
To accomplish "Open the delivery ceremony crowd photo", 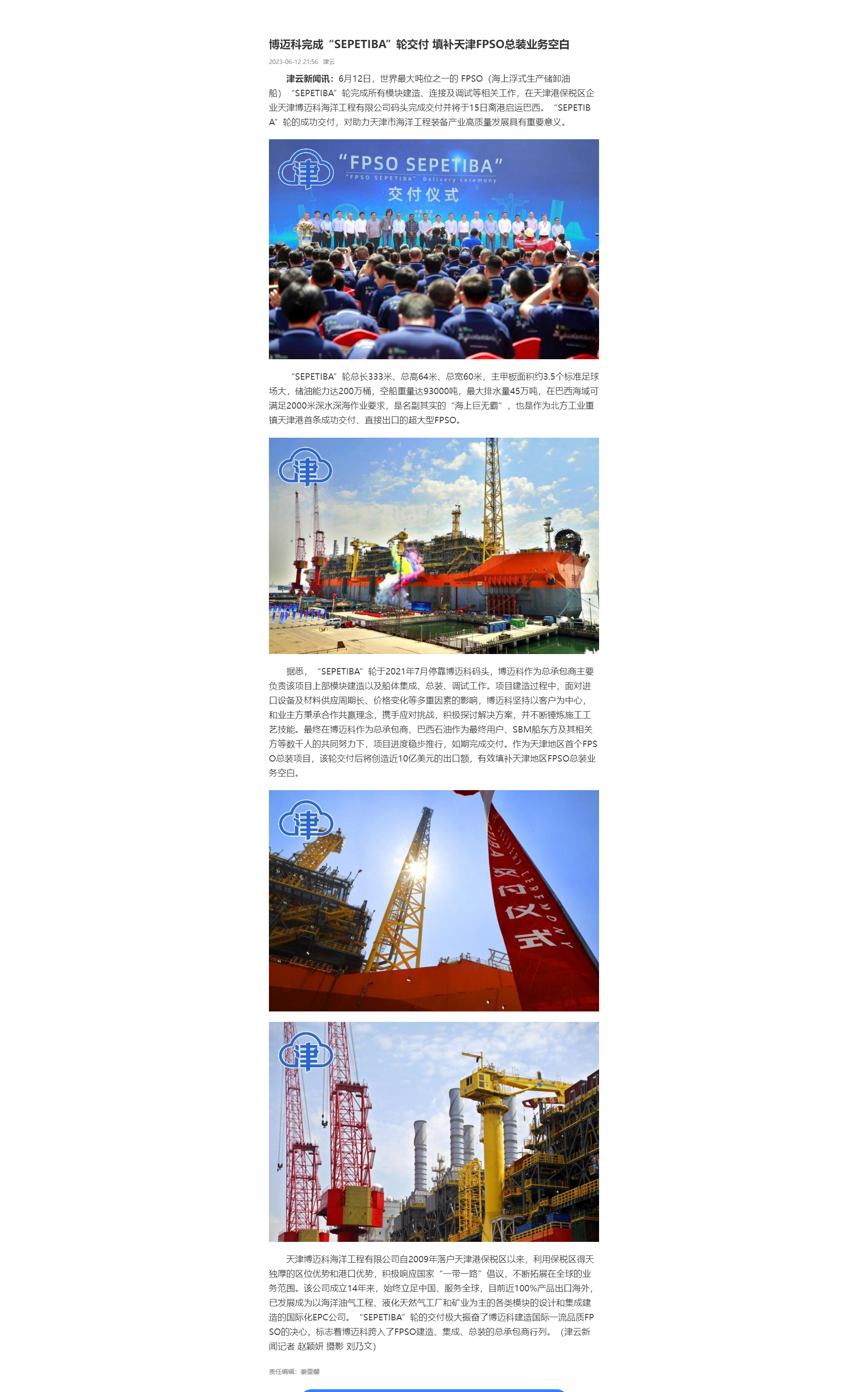I will [x=434, y=249].
